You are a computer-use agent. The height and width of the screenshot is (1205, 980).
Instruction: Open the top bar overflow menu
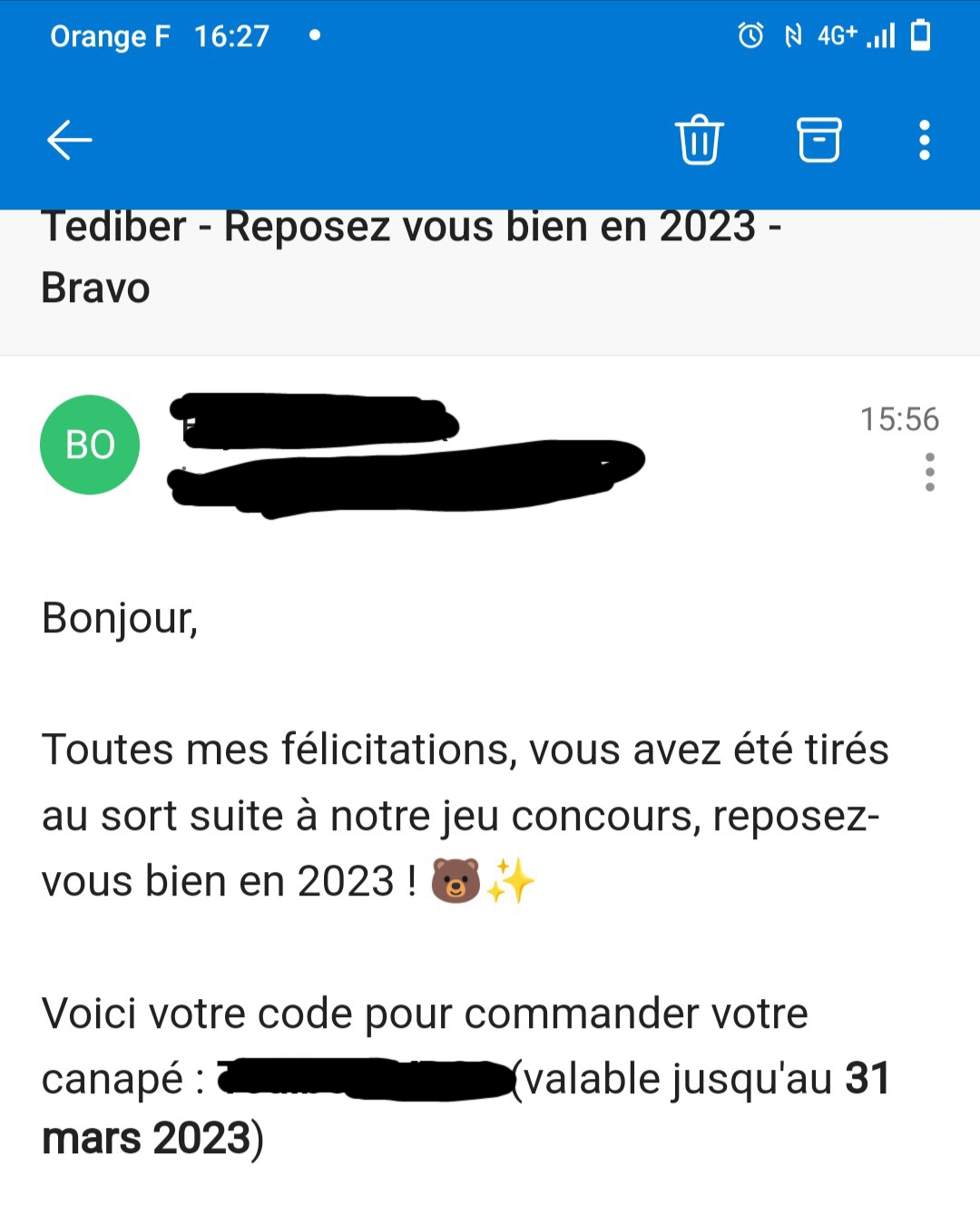pyautogui.click(x=924, y=140)
